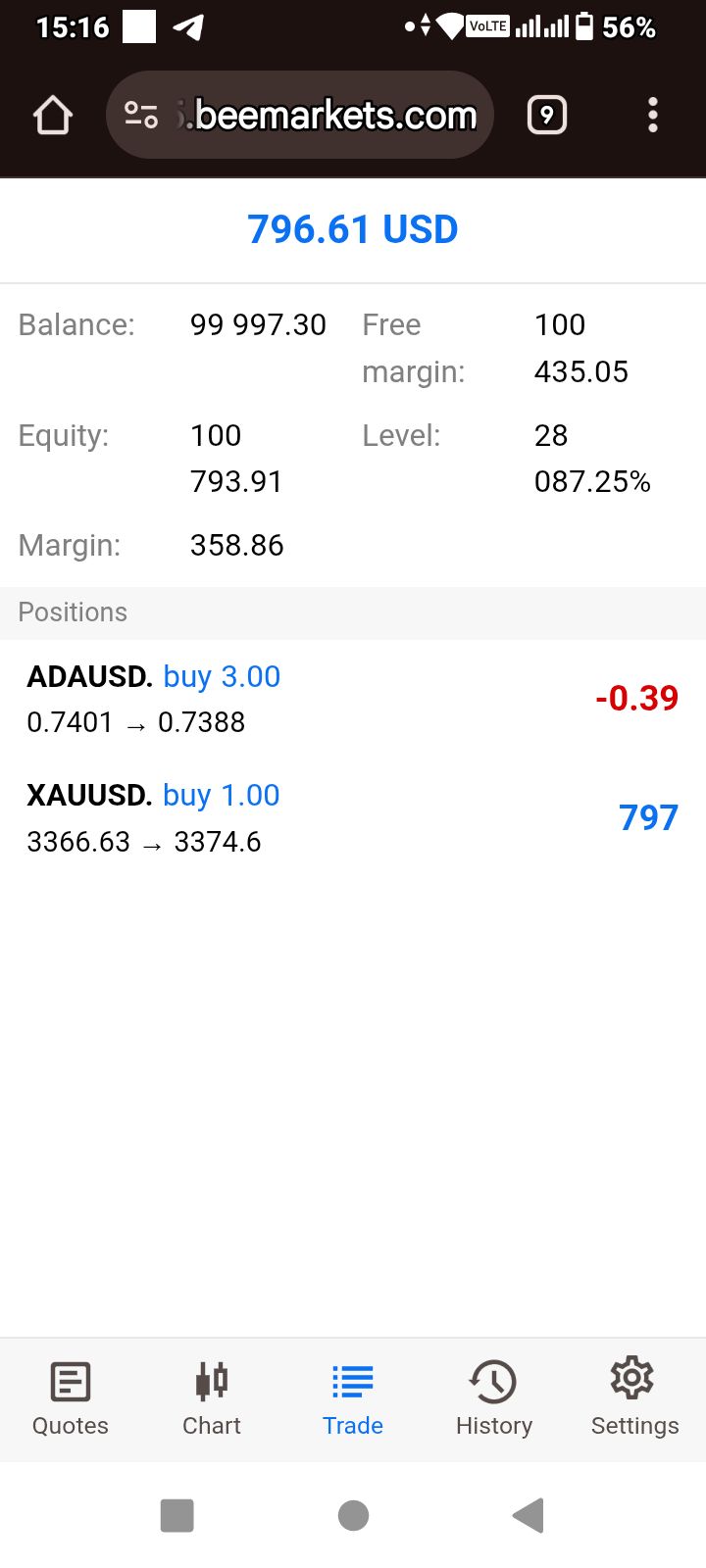This screenshot has height=1568, width=706.
Task: Select the Trade tab
Action: pos(353,1399)
